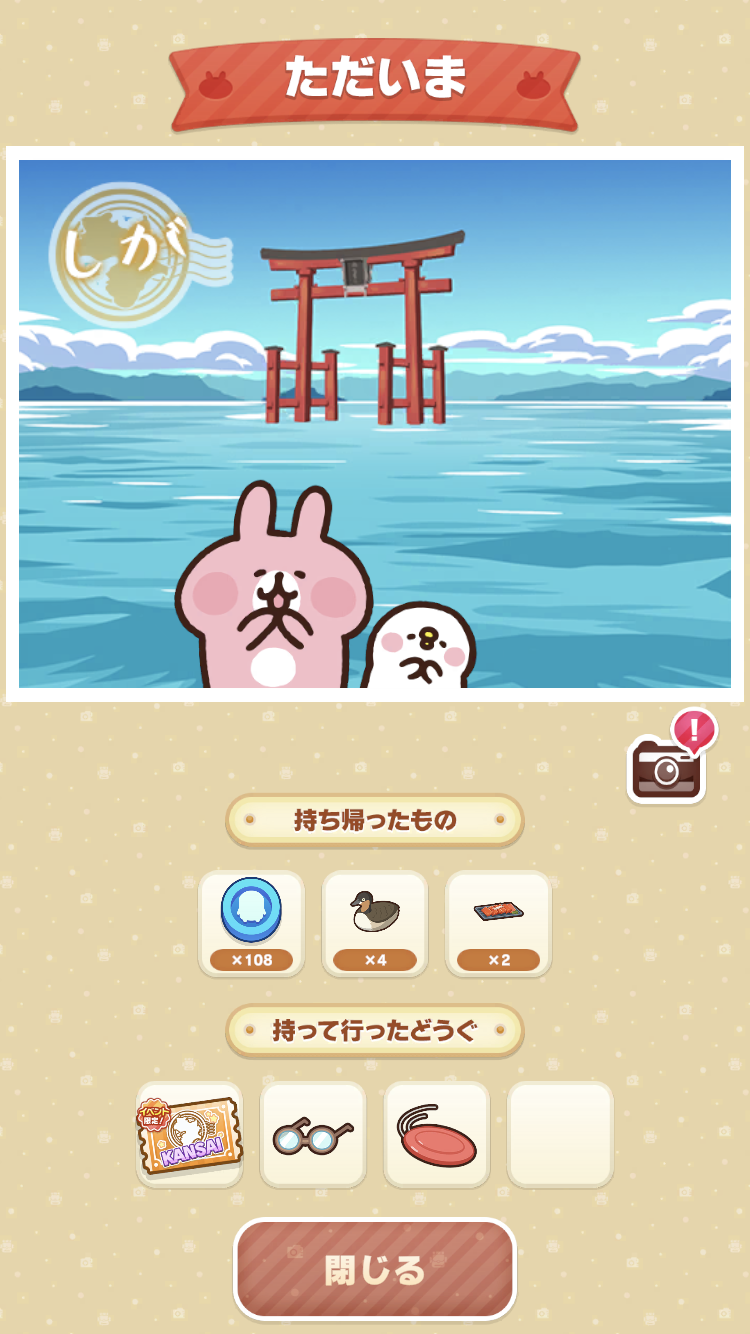
Task: Select the duck item ×4
Action: [375, 923]
